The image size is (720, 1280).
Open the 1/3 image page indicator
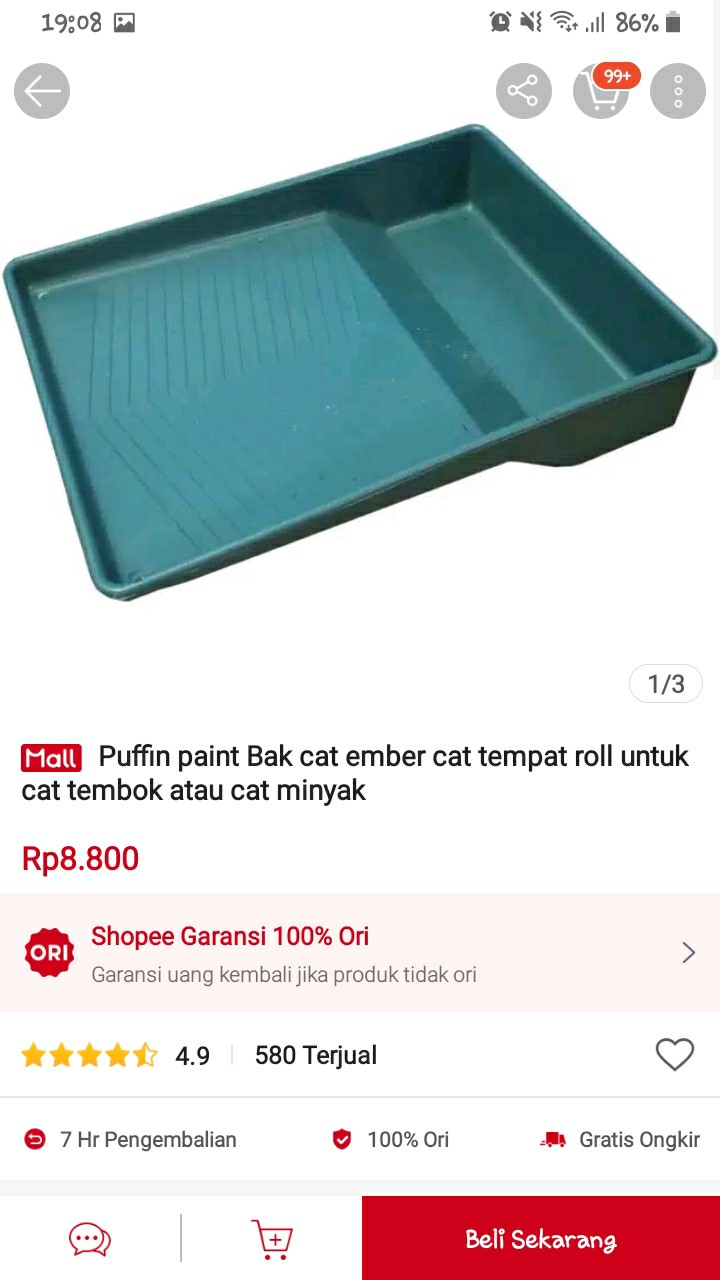pyautogui.click(x=665, y=682)
